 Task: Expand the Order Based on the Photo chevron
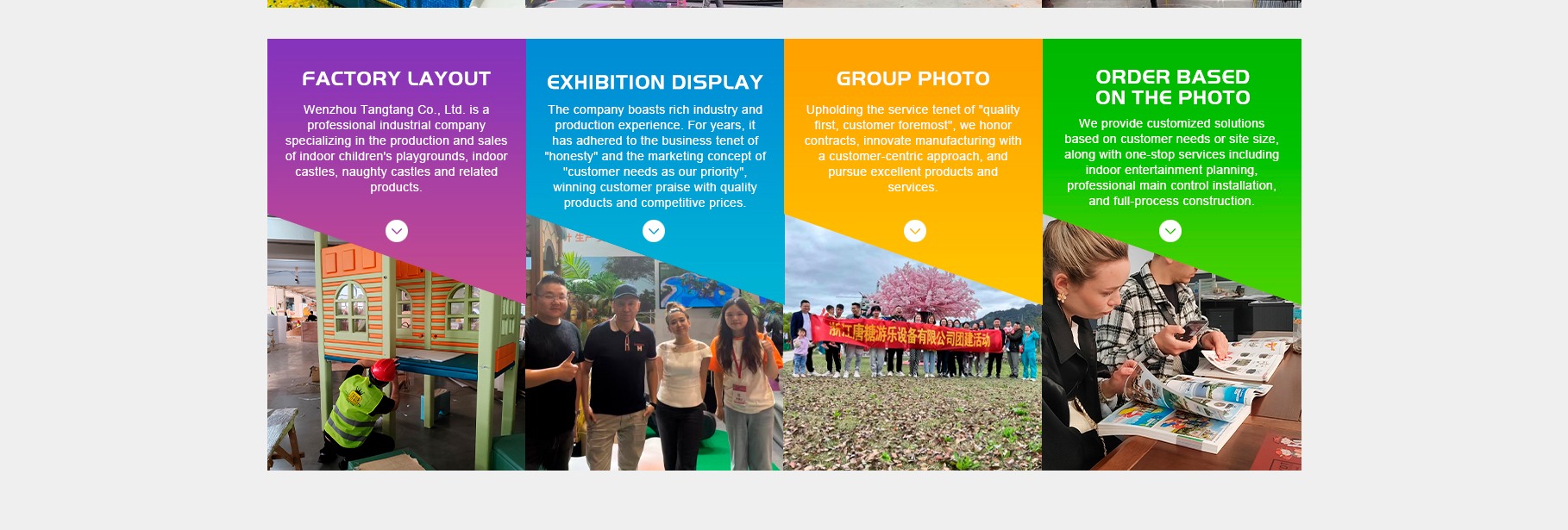click(x=1170, y=231)
